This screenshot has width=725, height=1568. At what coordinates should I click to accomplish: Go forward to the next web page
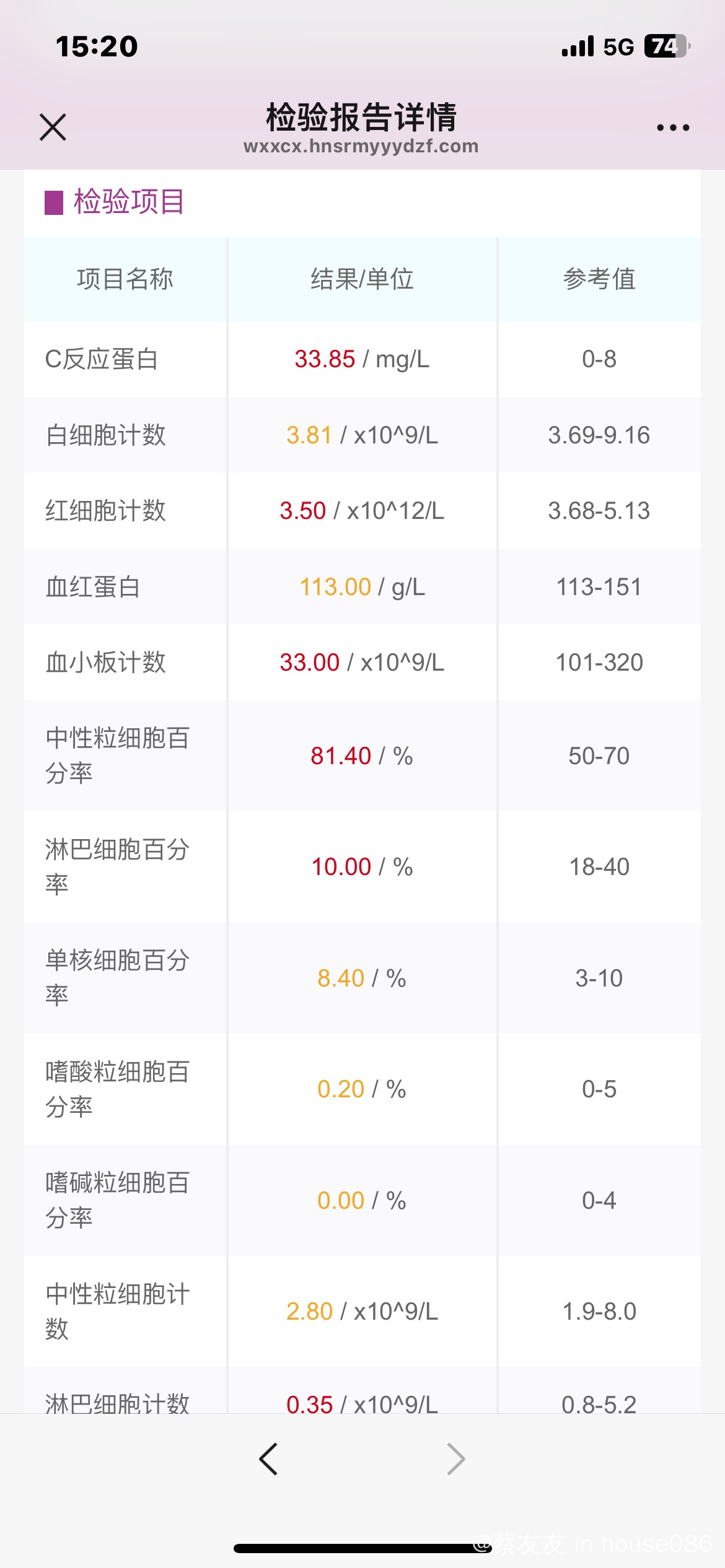click(x=456, y=1459)
